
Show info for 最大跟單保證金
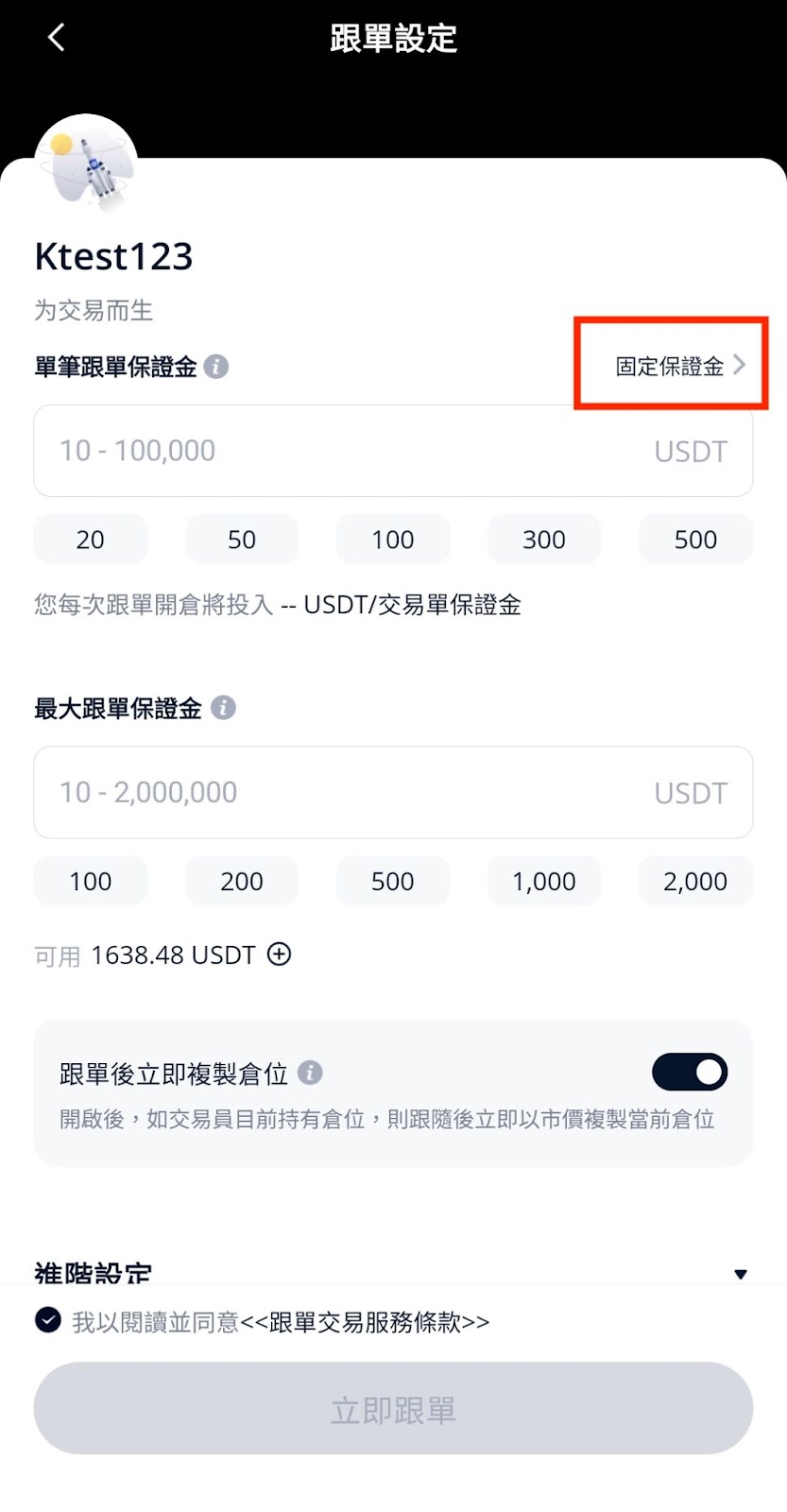223,708
